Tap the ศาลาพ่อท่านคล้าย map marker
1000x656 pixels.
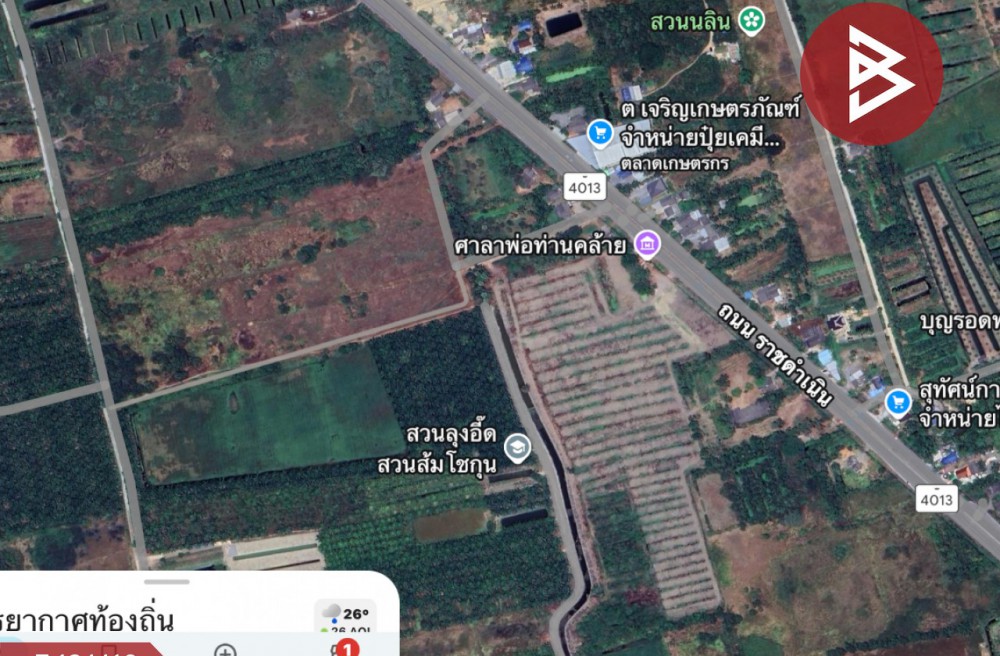[646, 245]
